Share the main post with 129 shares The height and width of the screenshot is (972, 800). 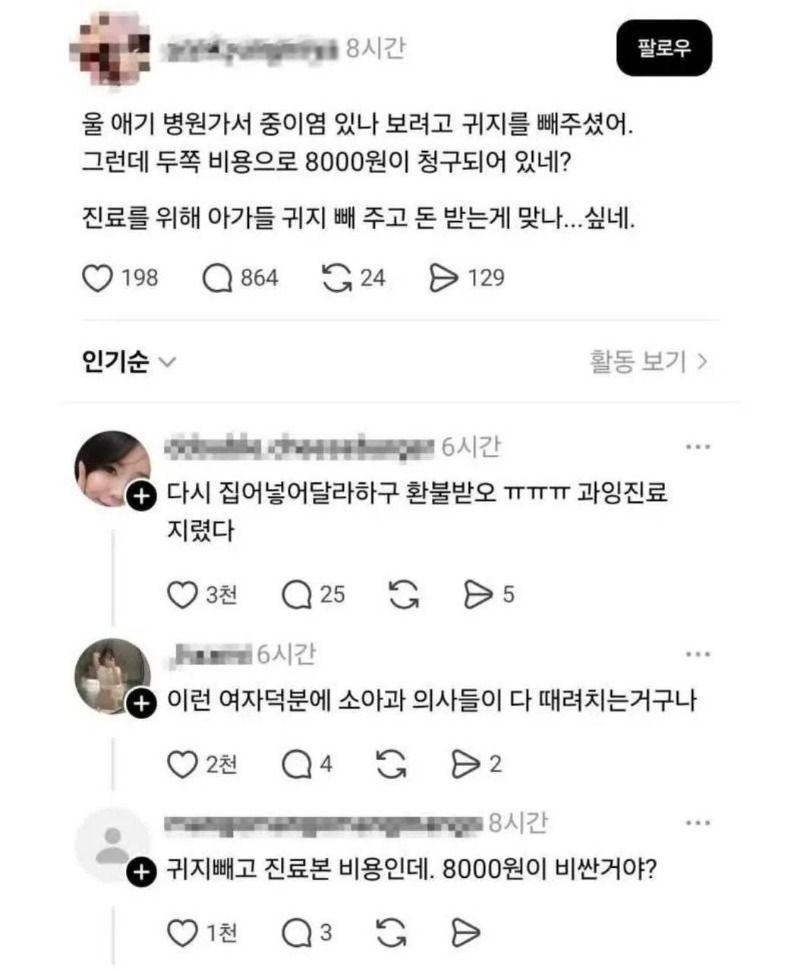click(x=442, y=278)
